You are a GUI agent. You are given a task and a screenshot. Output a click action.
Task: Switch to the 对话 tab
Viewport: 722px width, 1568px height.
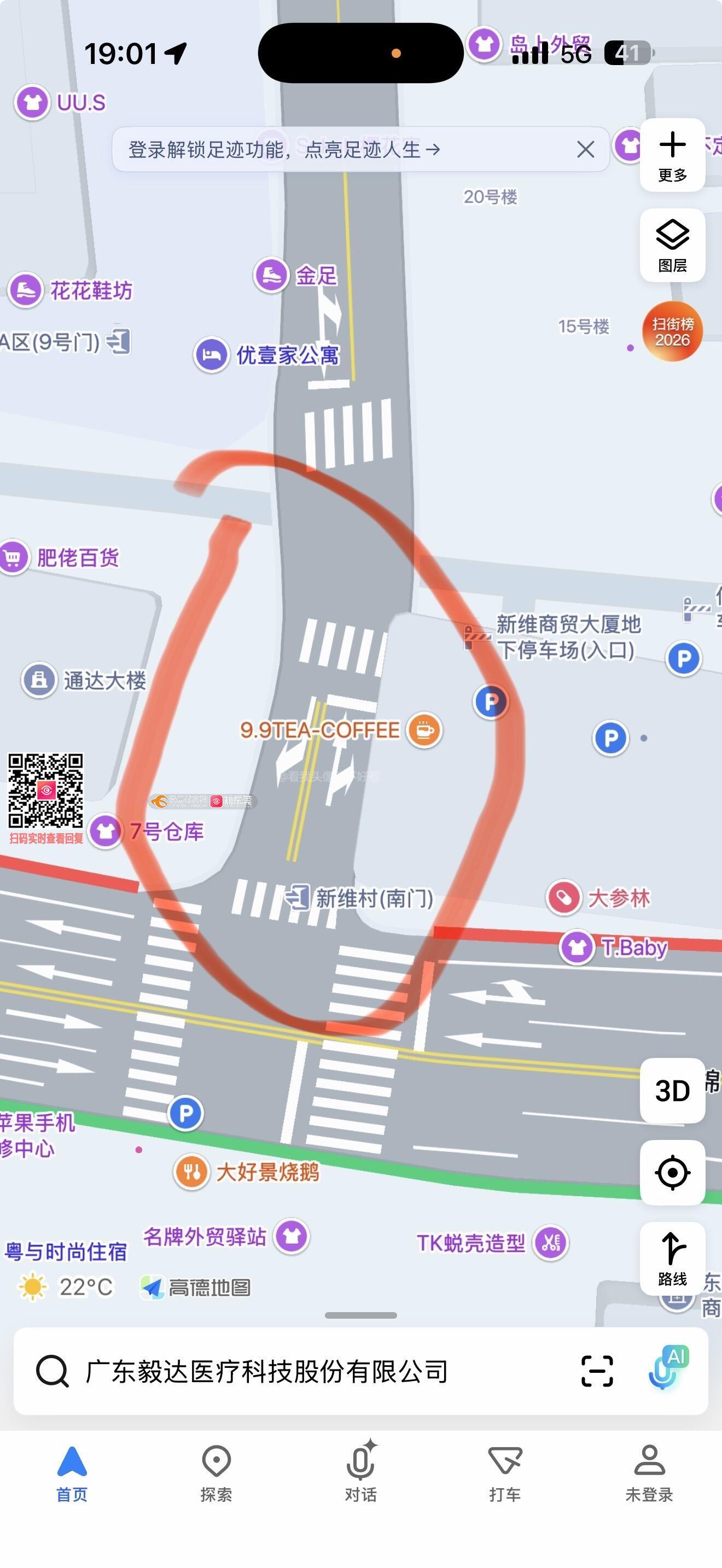click(360, 1473)
